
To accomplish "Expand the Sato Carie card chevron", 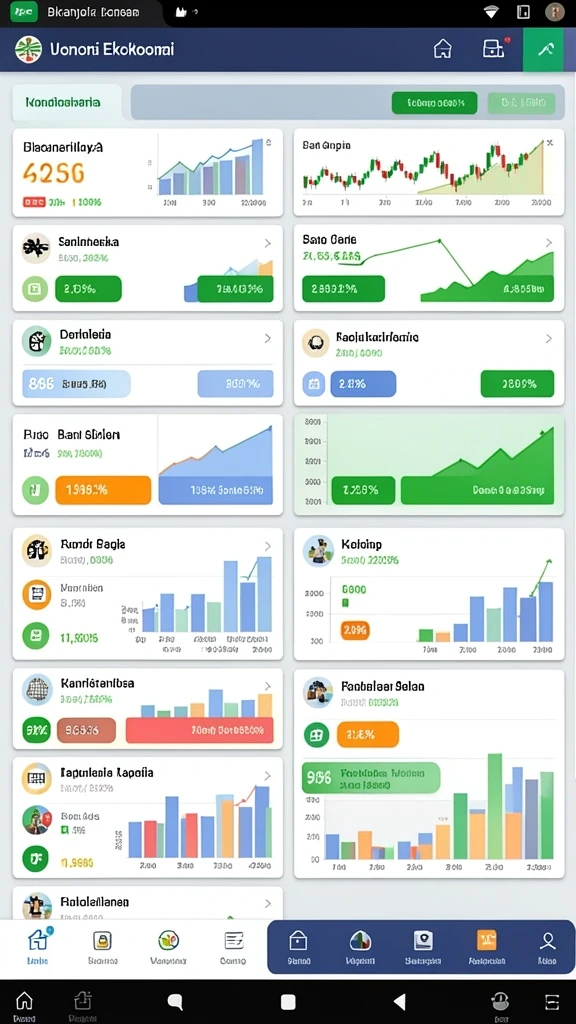I will pos(549,243).
